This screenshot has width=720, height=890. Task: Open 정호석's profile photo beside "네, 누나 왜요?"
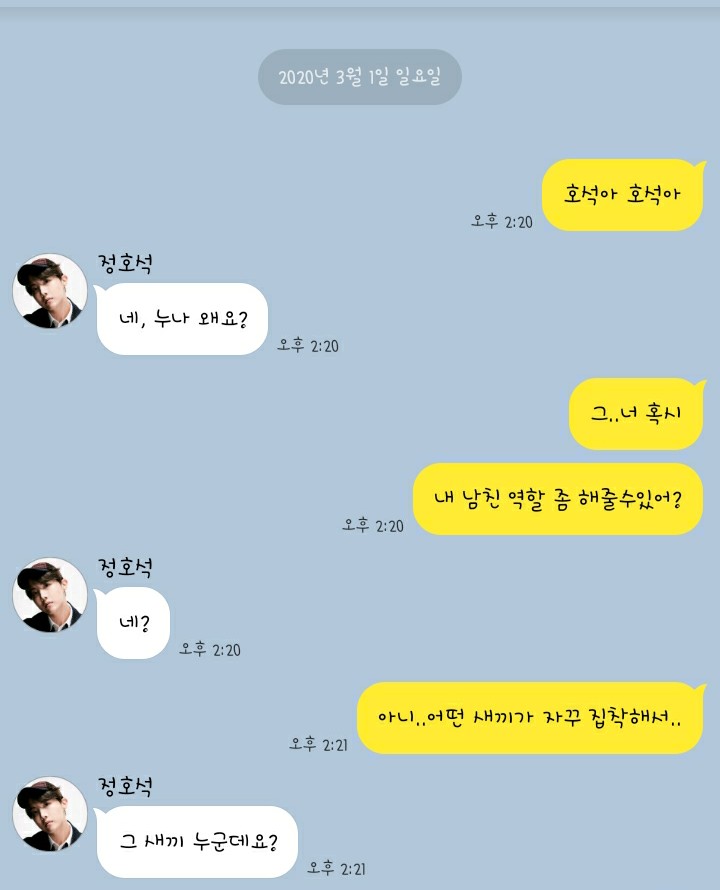[50, 291]
